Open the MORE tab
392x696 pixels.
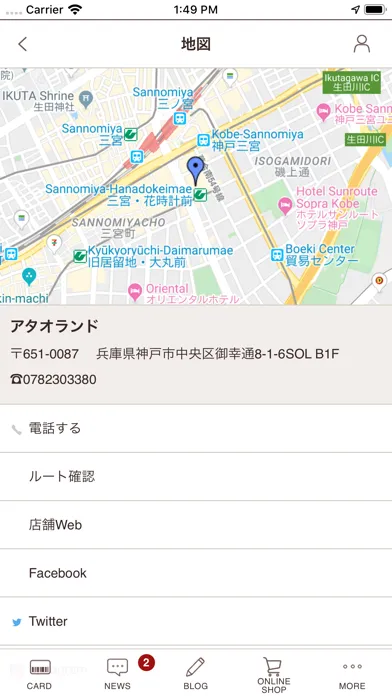point(352,674)
